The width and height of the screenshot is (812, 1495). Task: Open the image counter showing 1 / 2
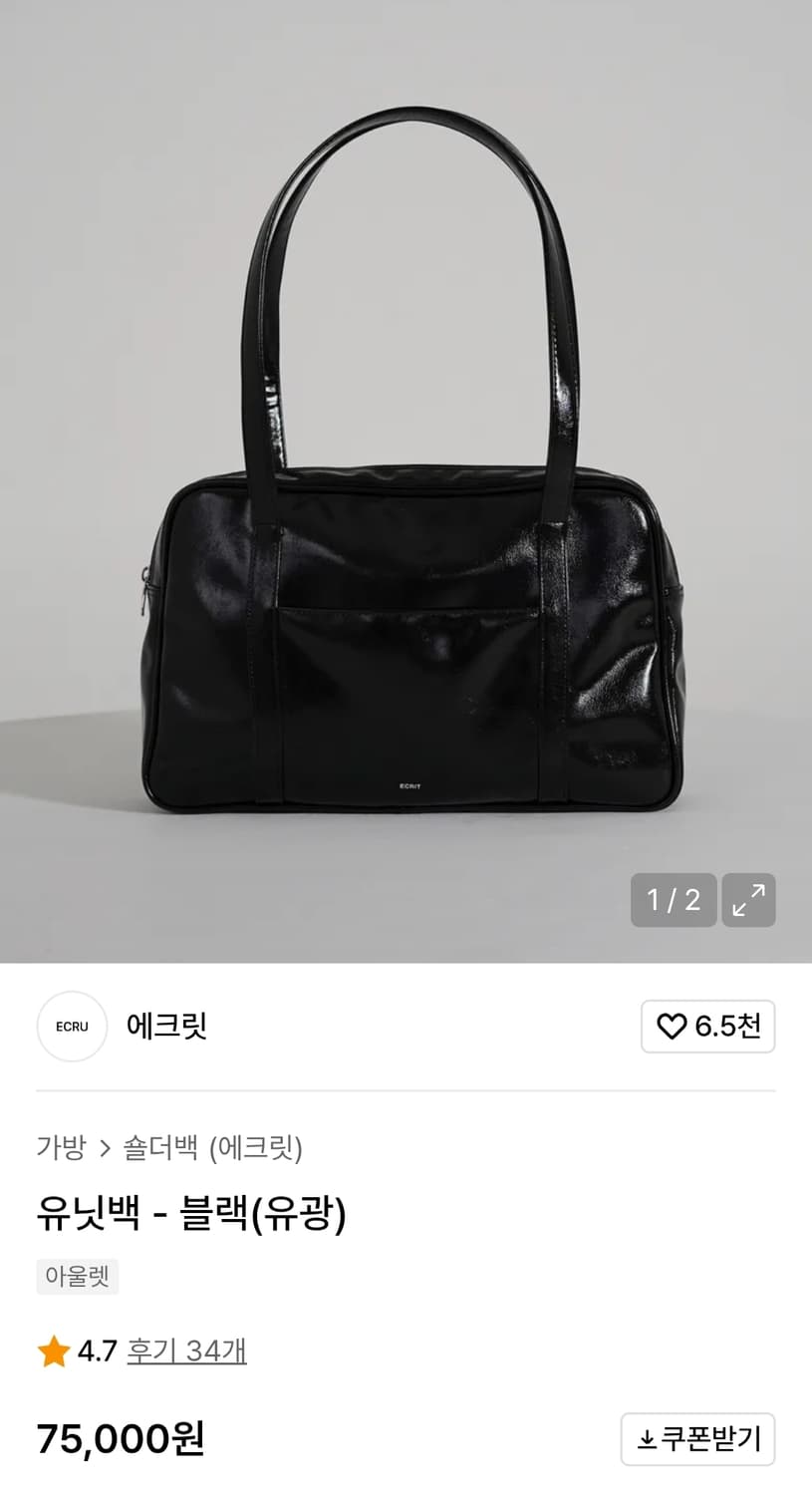[674, 900]
